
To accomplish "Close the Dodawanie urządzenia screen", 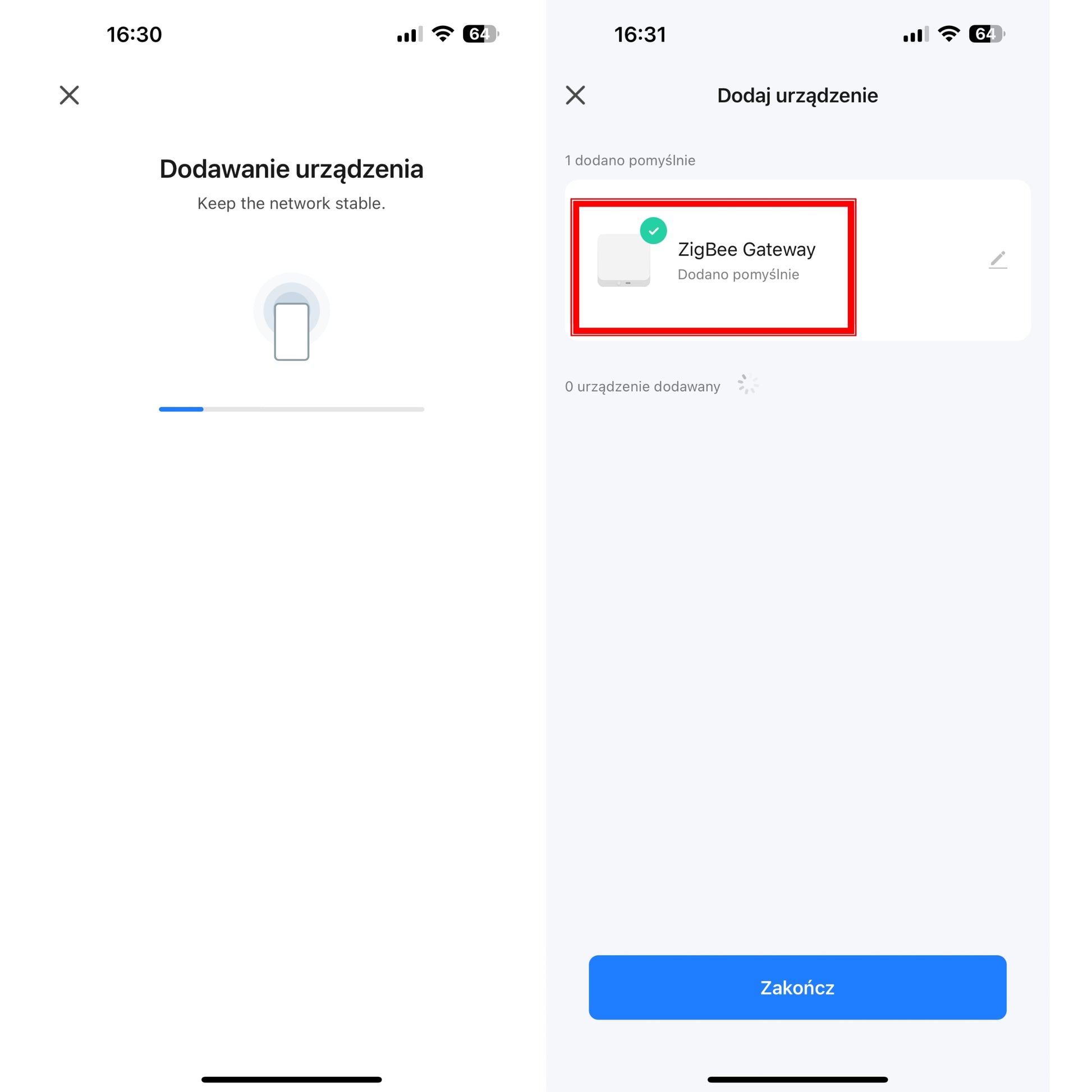I will pos(69,95).
